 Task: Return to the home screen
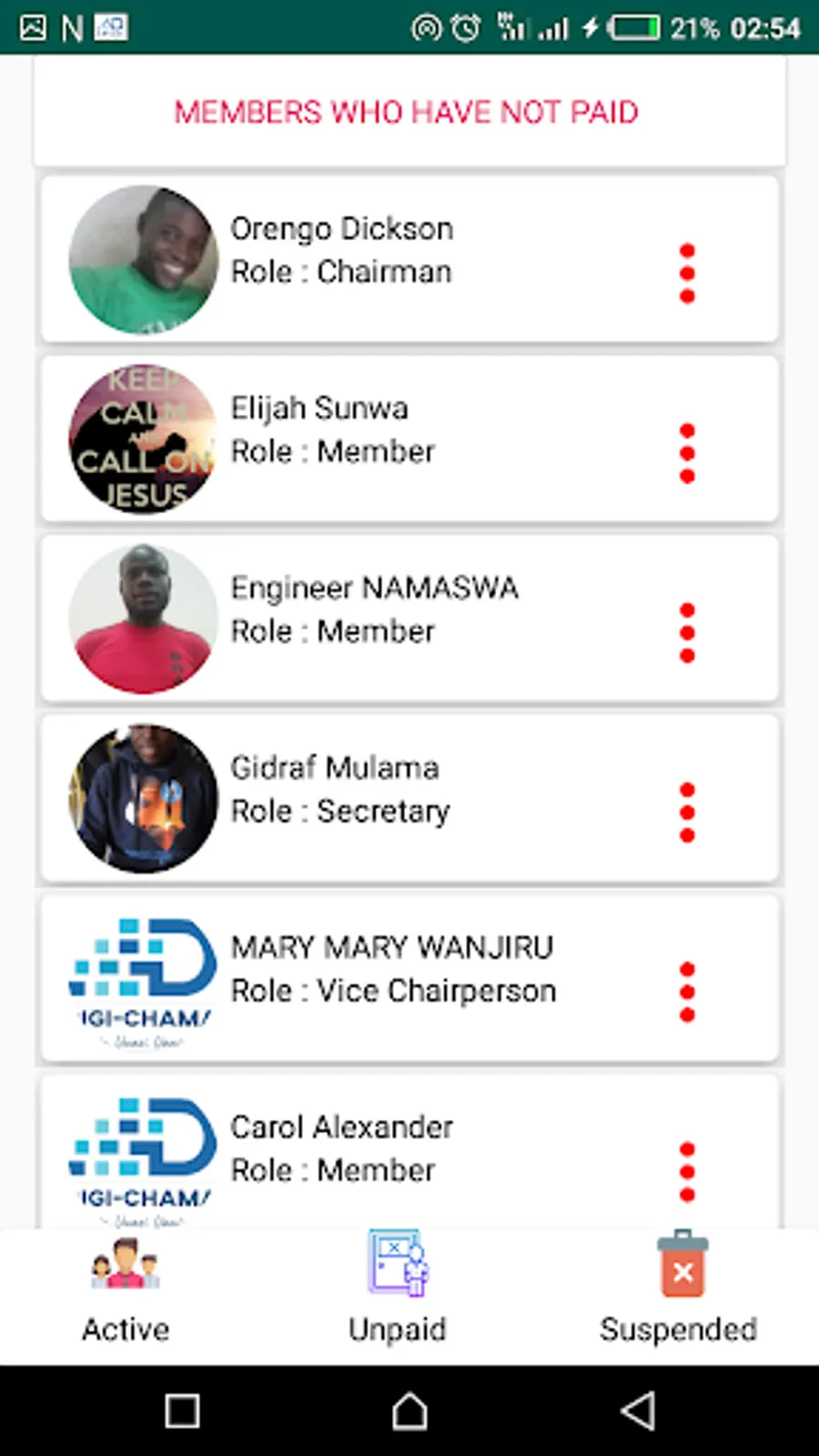point(409,1410)
